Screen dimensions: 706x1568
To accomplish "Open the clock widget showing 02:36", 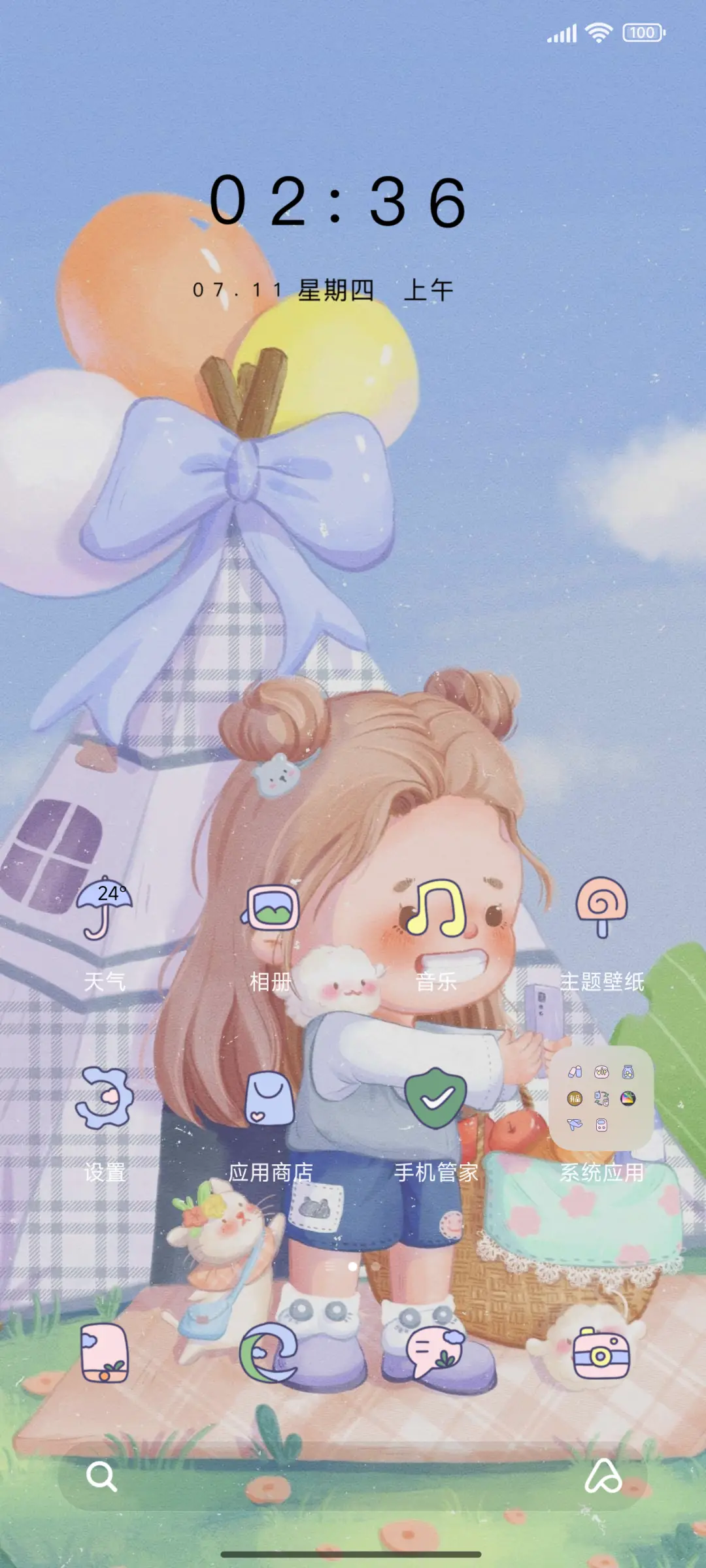I will click(x=337, y=203).
